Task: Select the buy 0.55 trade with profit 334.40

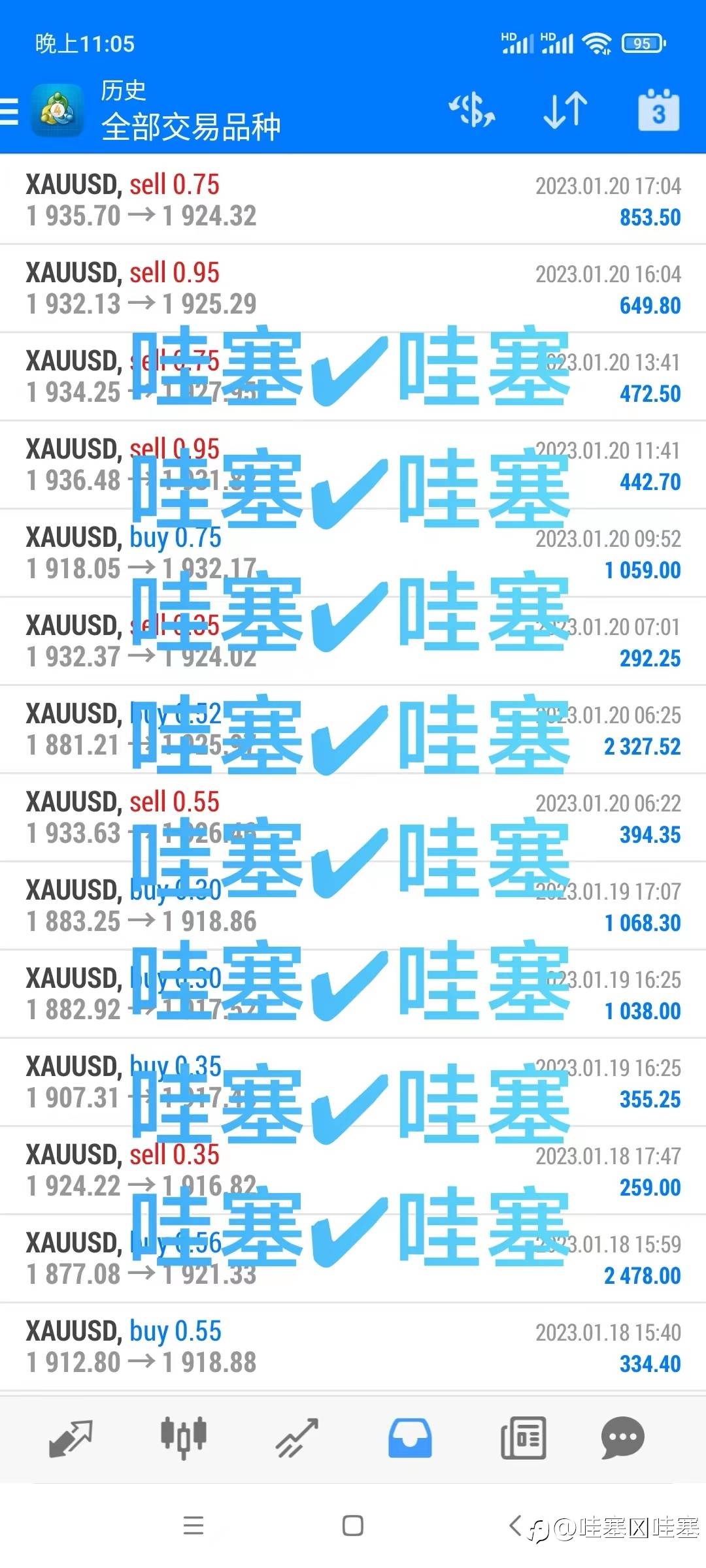Action: [x=353, y=1347]
